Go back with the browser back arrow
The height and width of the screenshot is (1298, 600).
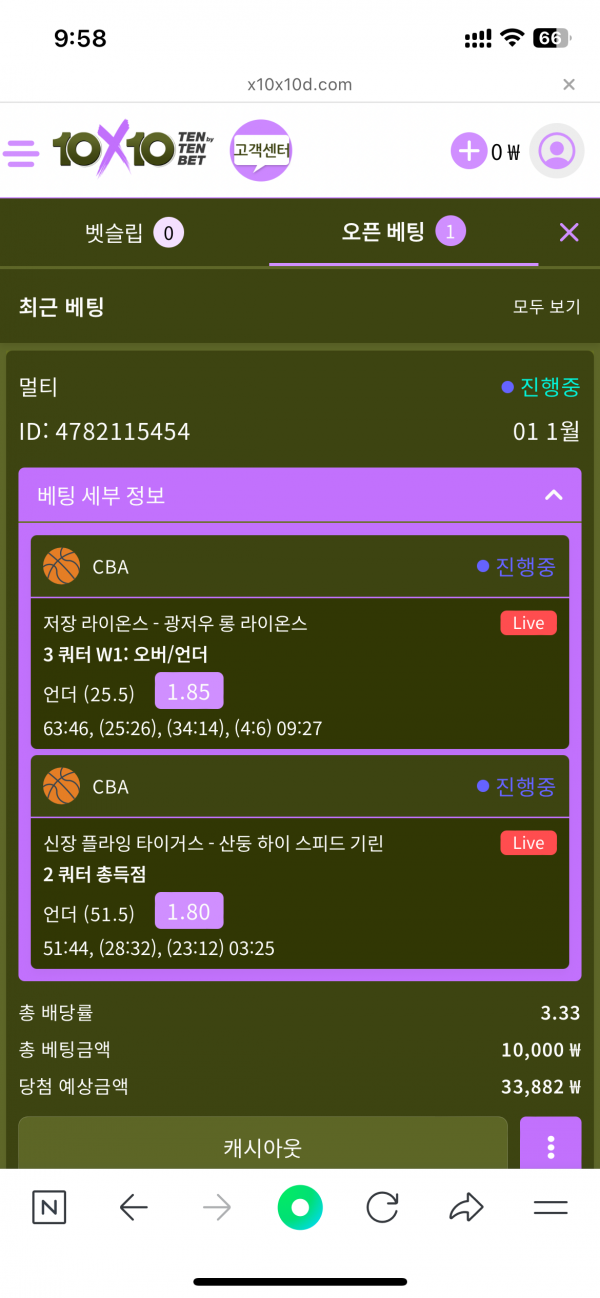[x=133, y=1208]
